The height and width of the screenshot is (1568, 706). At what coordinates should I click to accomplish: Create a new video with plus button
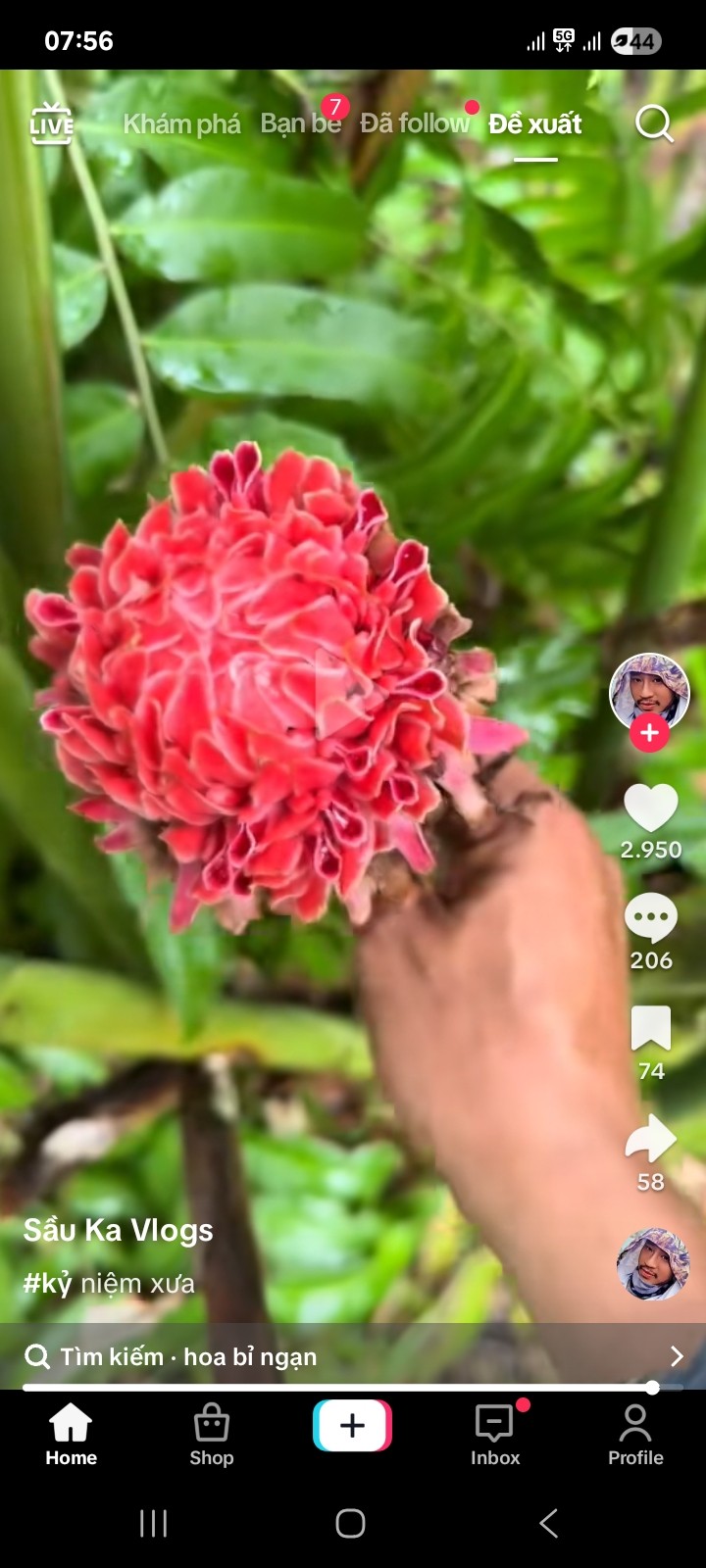tap(353, 1425)
